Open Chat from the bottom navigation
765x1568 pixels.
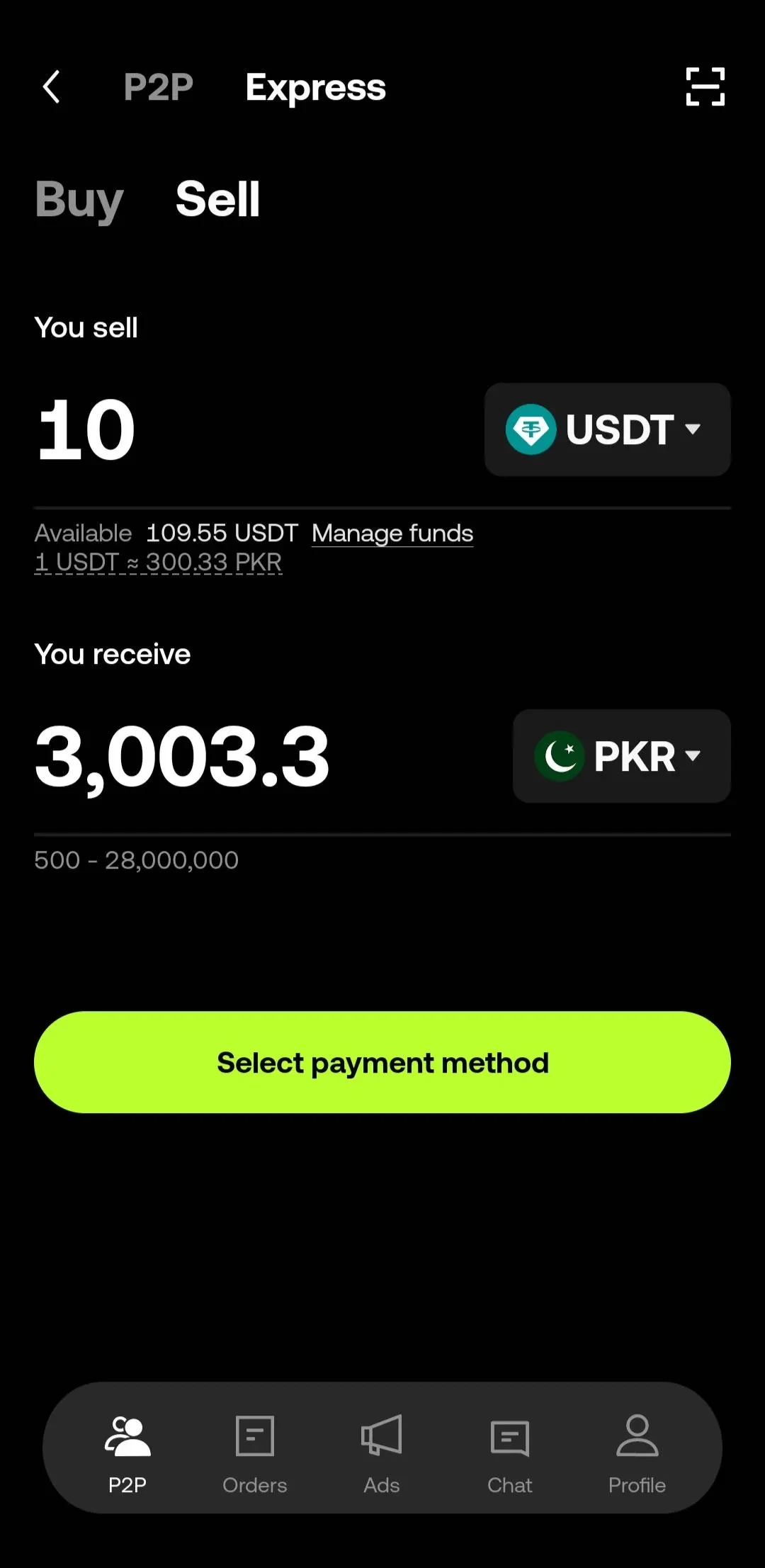tap(509, 1451)
